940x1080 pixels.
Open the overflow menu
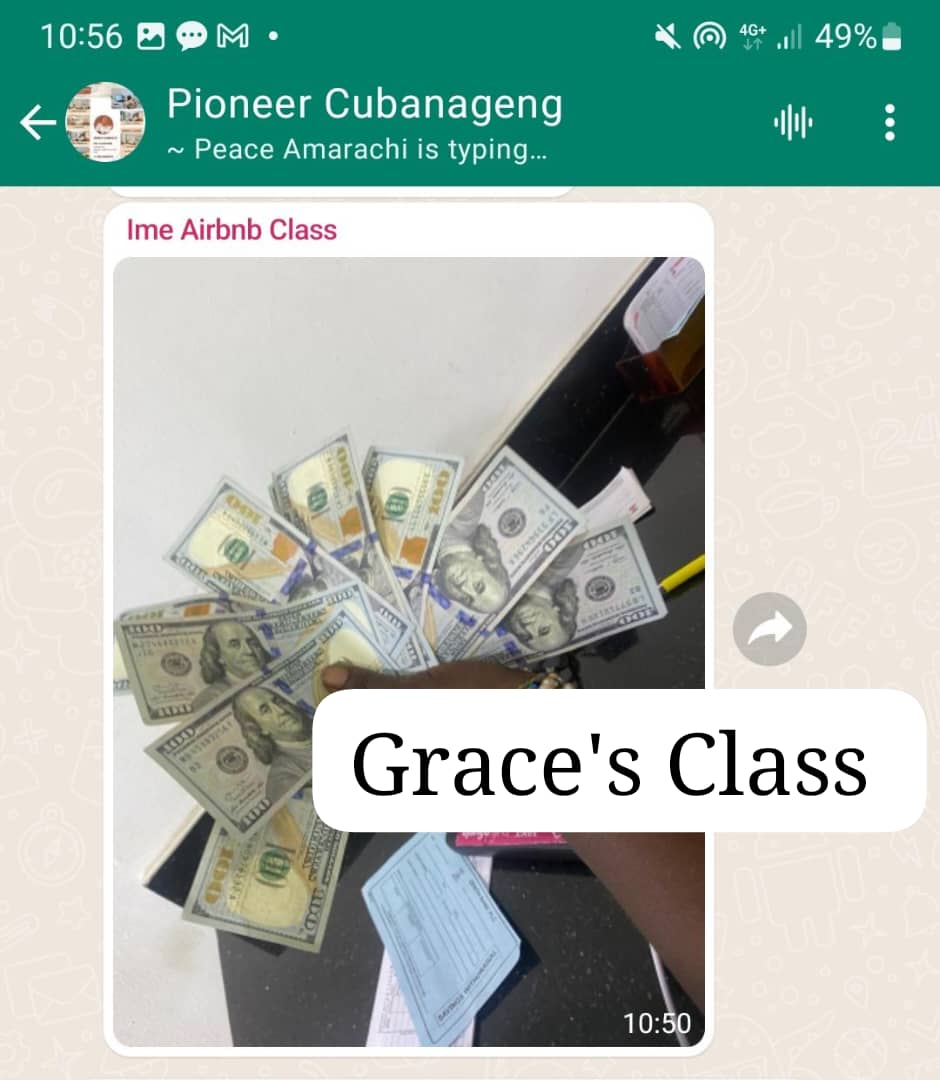pos(889,124)
